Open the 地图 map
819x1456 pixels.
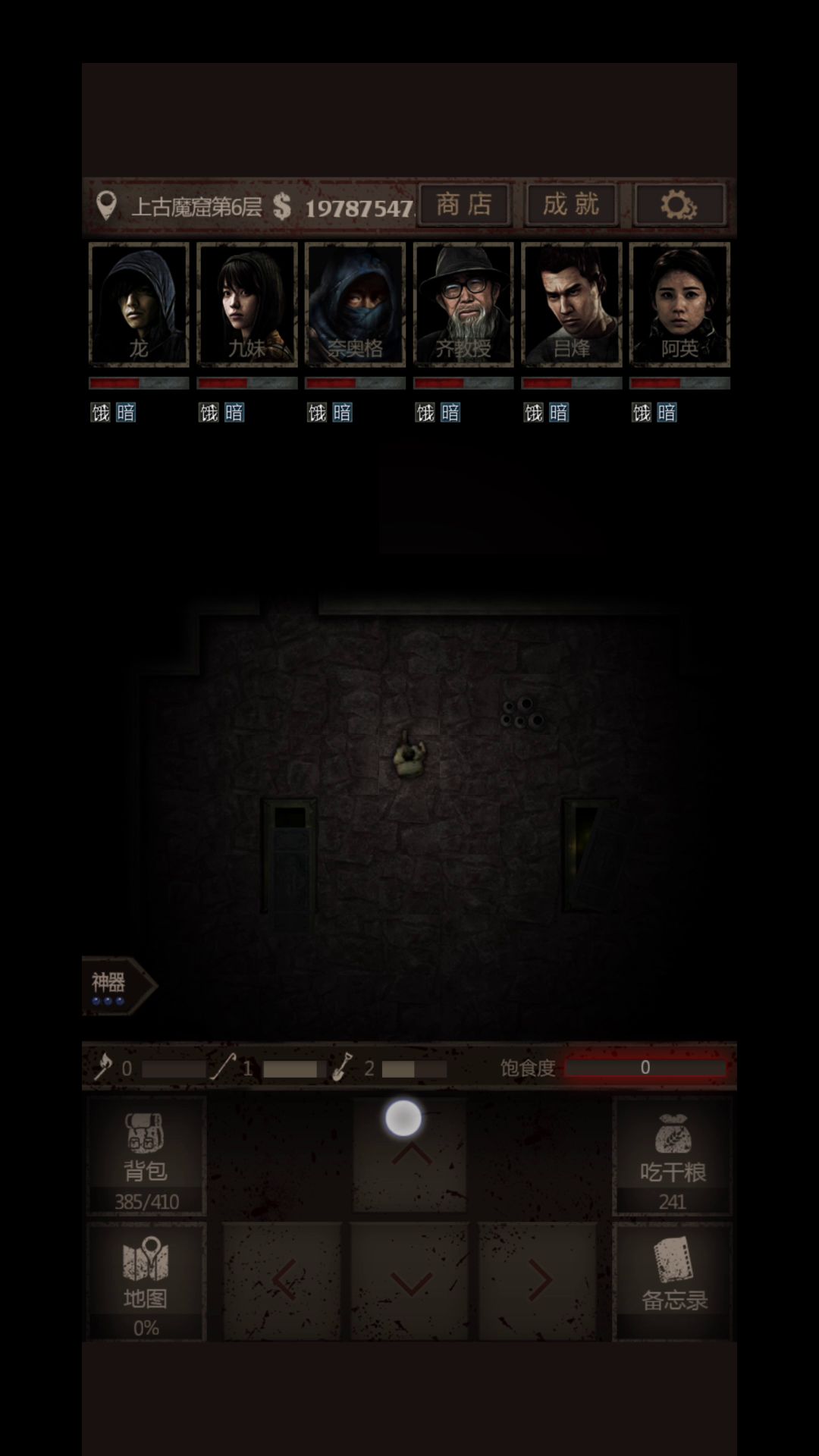coord(146,1280)
